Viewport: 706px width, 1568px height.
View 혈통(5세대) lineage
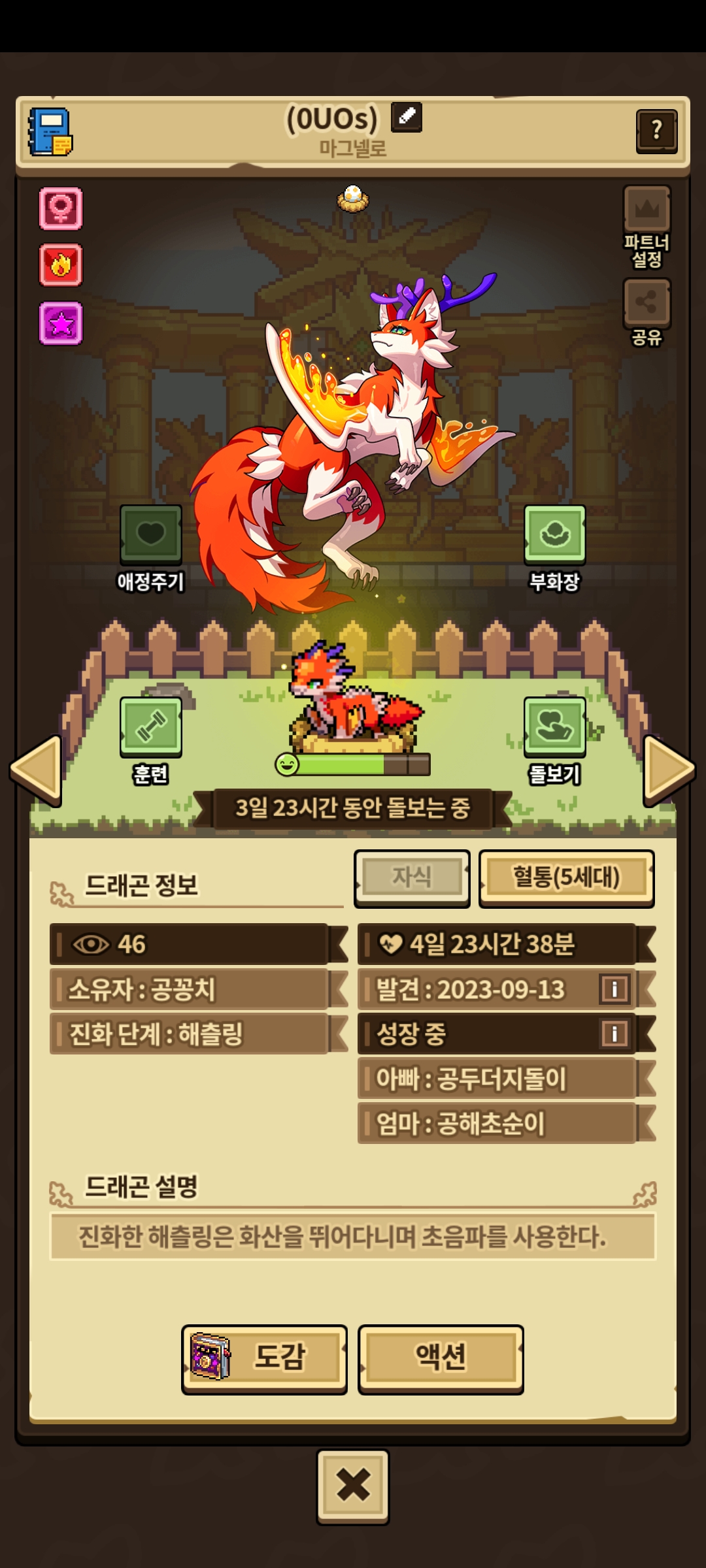[566, 878]
